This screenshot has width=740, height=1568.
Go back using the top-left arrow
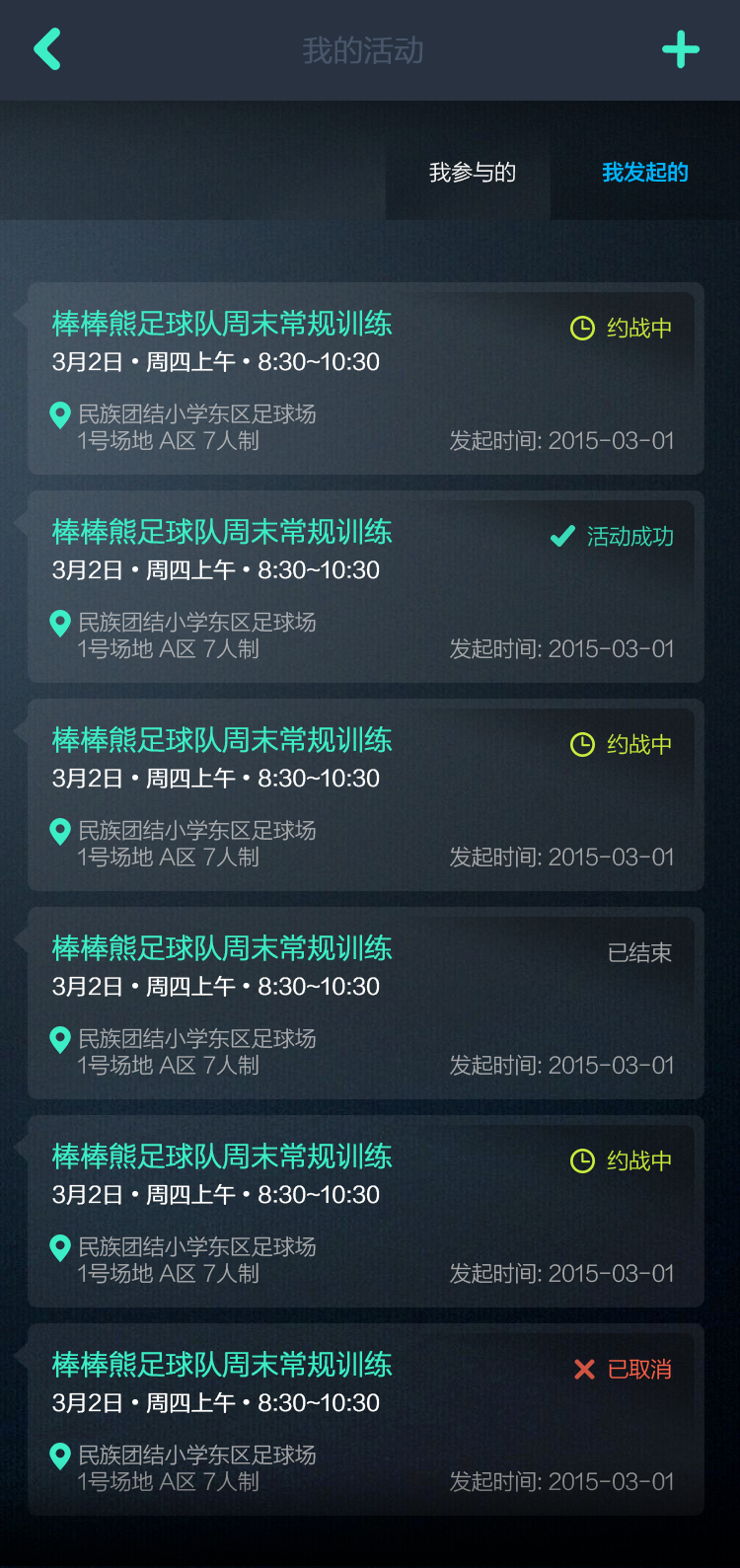coord(47,49)
